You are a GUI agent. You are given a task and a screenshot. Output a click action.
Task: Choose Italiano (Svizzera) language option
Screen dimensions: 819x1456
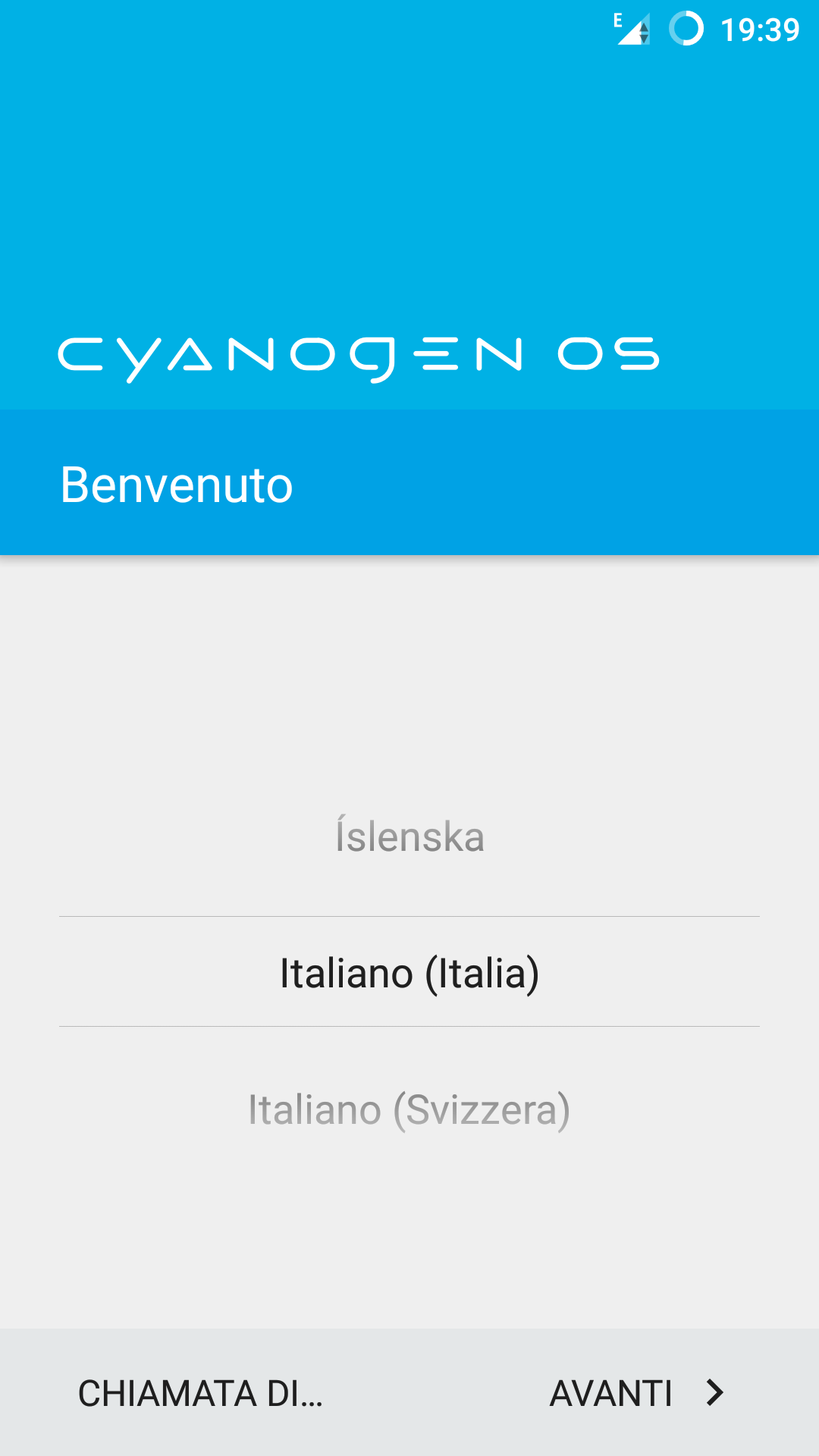click(x=409, y=1109)
